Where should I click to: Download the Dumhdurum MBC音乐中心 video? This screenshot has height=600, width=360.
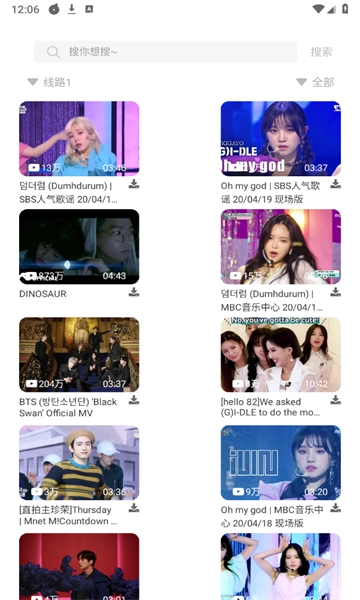pos(335,292)
